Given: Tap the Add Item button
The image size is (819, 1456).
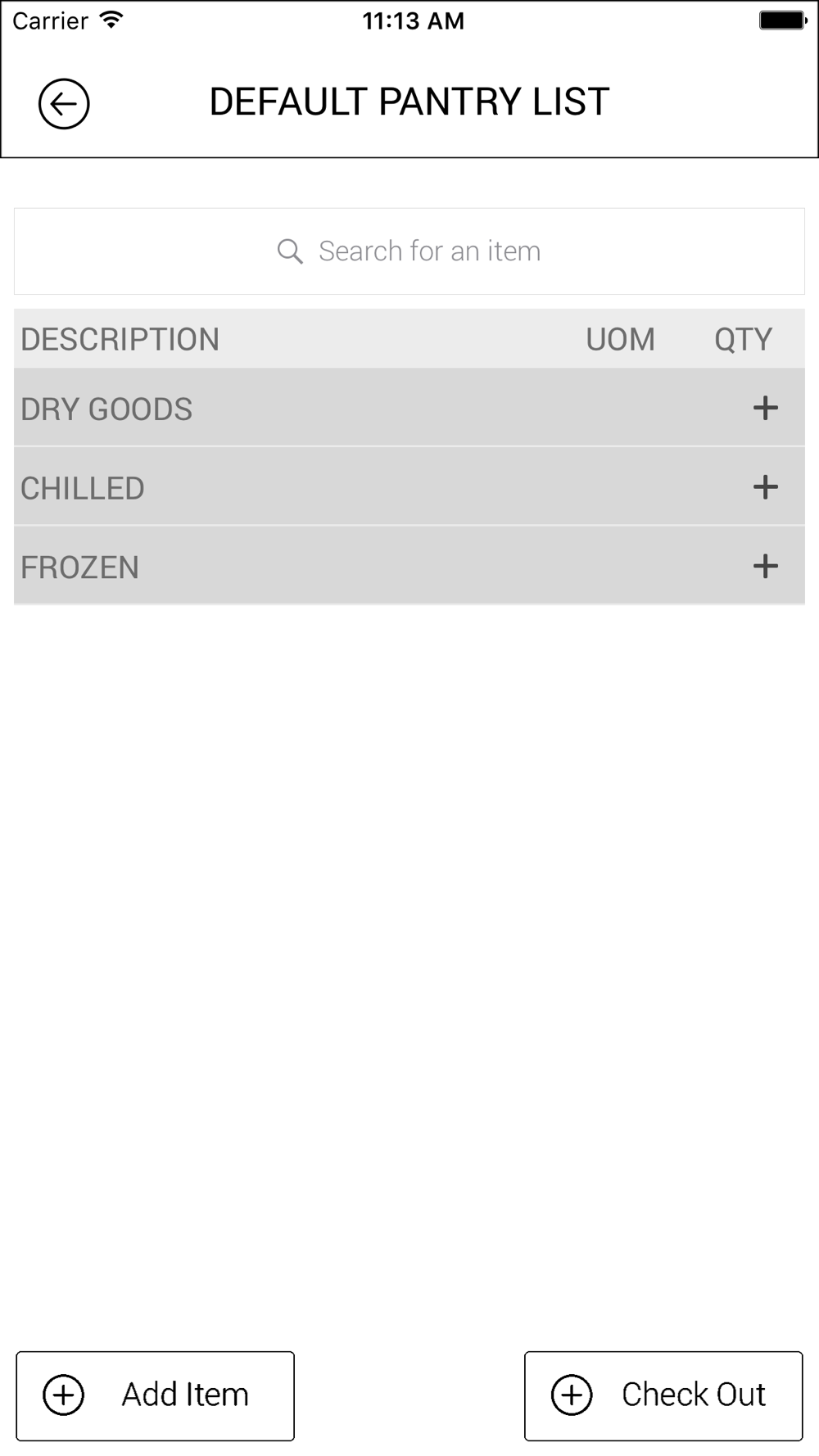Looking at the screenshot, I should 156,1395.
